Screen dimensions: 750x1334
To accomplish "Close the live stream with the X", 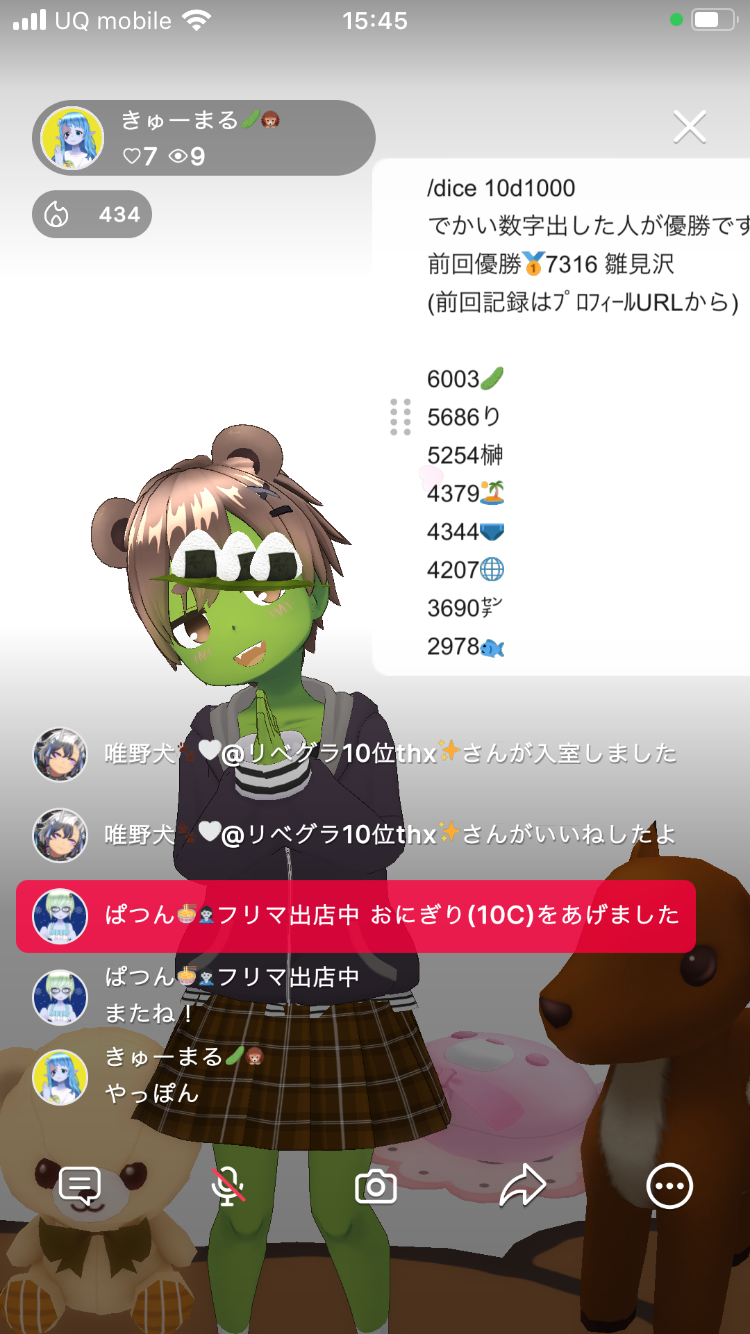I will (690, 127).
